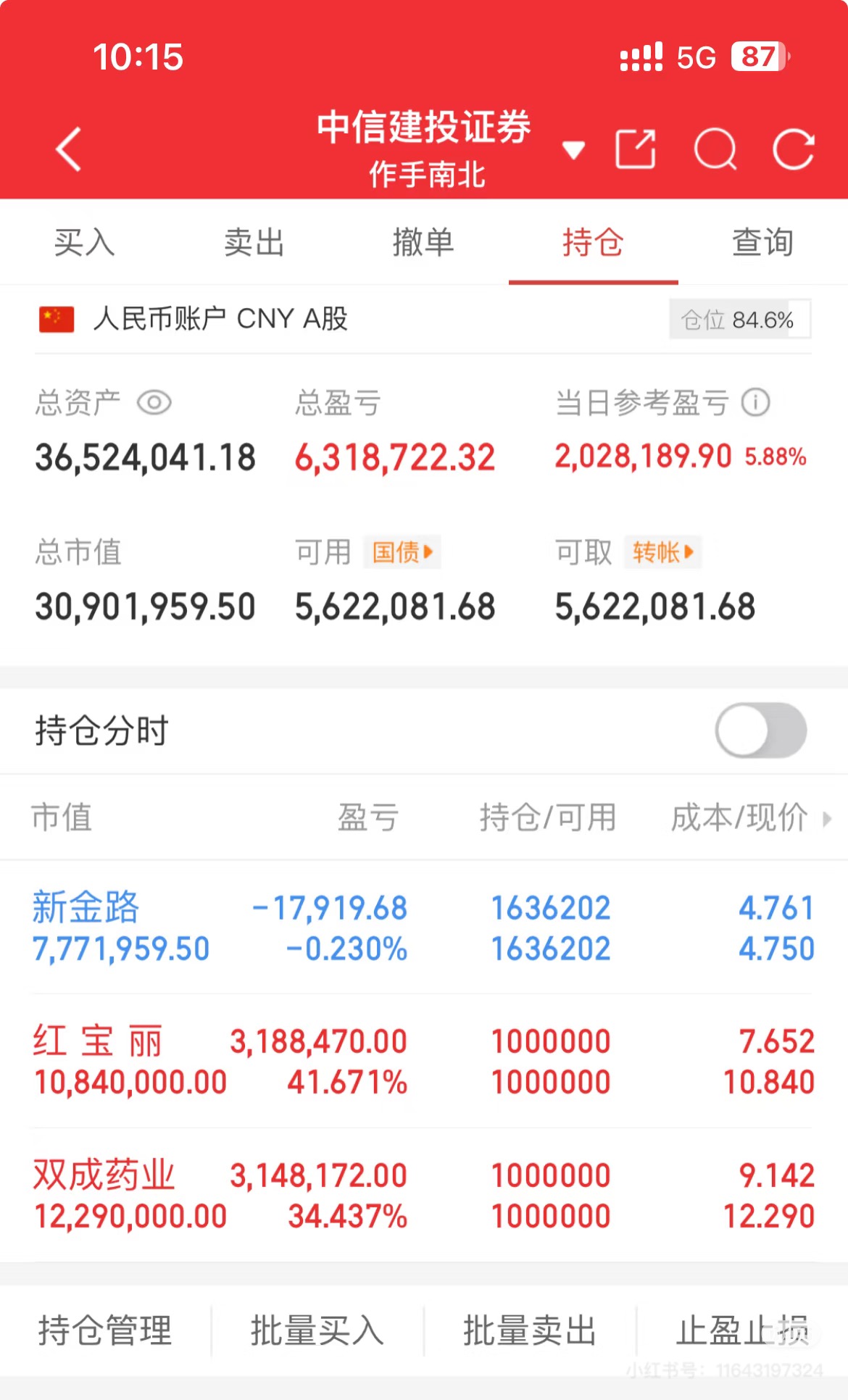The width and height of the screenshot is (848, 1400).
Task: Tap the 国债 chip
Action: pos(402,552)
